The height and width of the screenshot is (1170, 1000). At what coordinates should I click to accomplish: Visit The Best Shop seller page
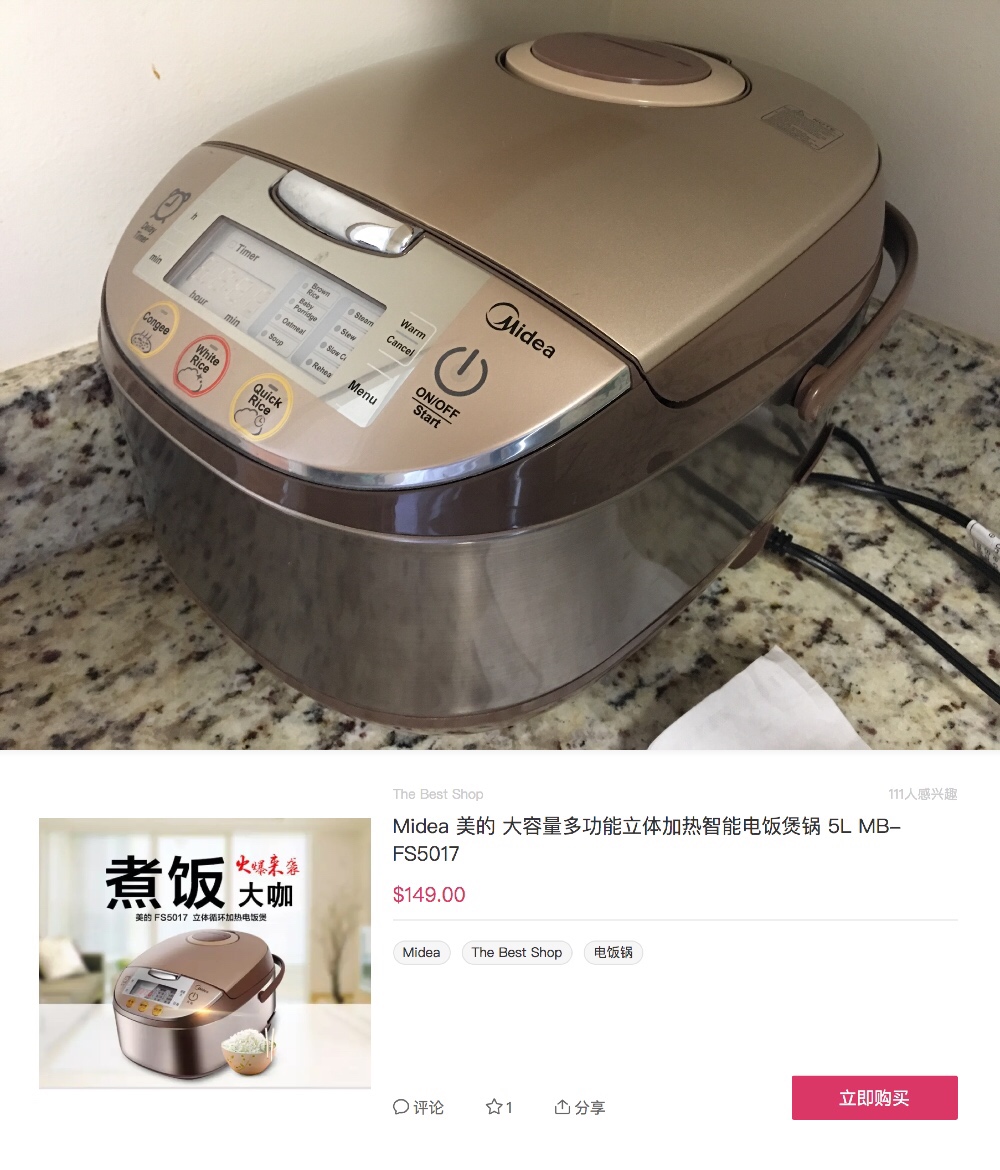coord(438,794)
